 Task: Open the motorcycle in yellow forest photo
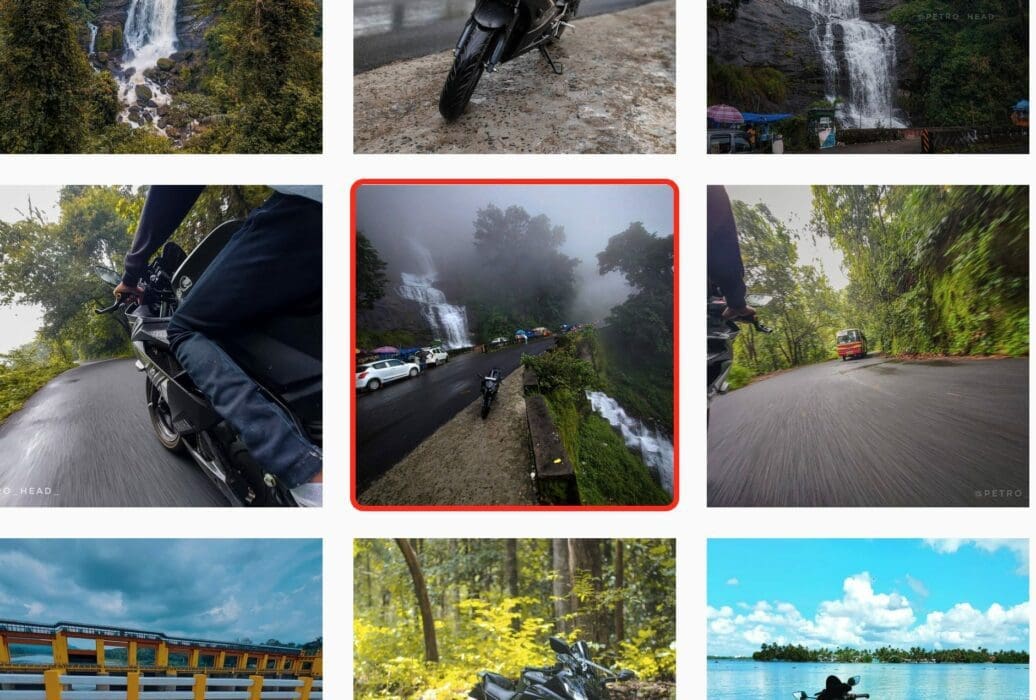(514, 620)
